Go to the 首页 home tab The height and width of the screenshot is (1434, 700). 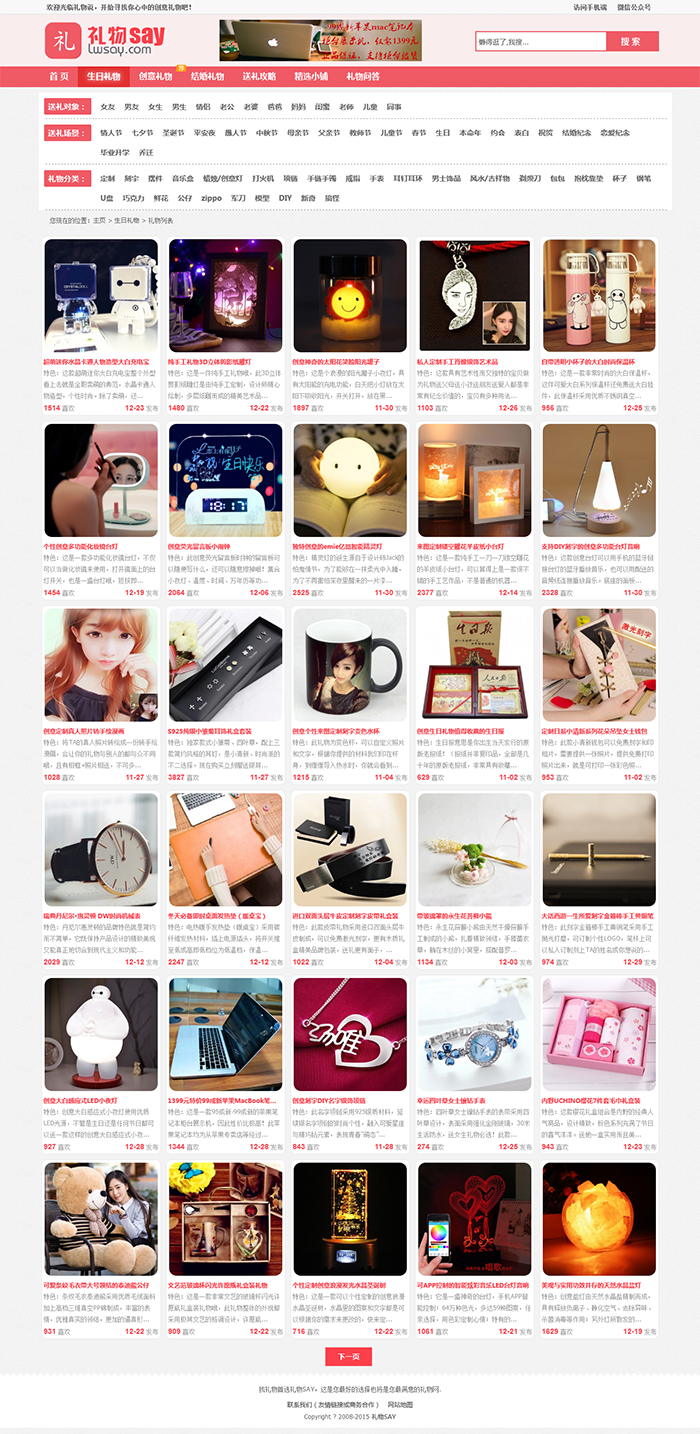[x=59, y=76]
